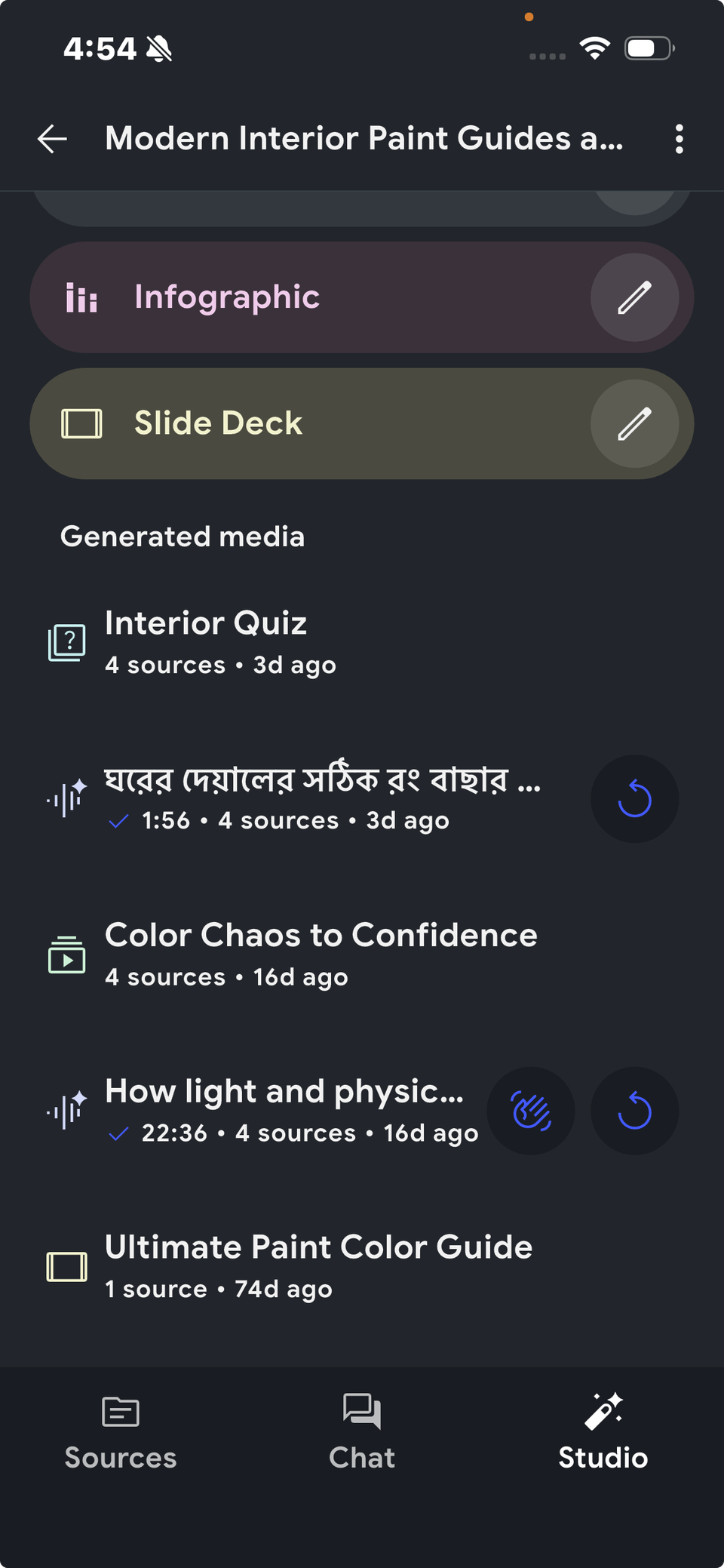The image size is (724, 1568).
Task: Open the Ultimate Paint Color Guide
Action: coord(318,1247)
